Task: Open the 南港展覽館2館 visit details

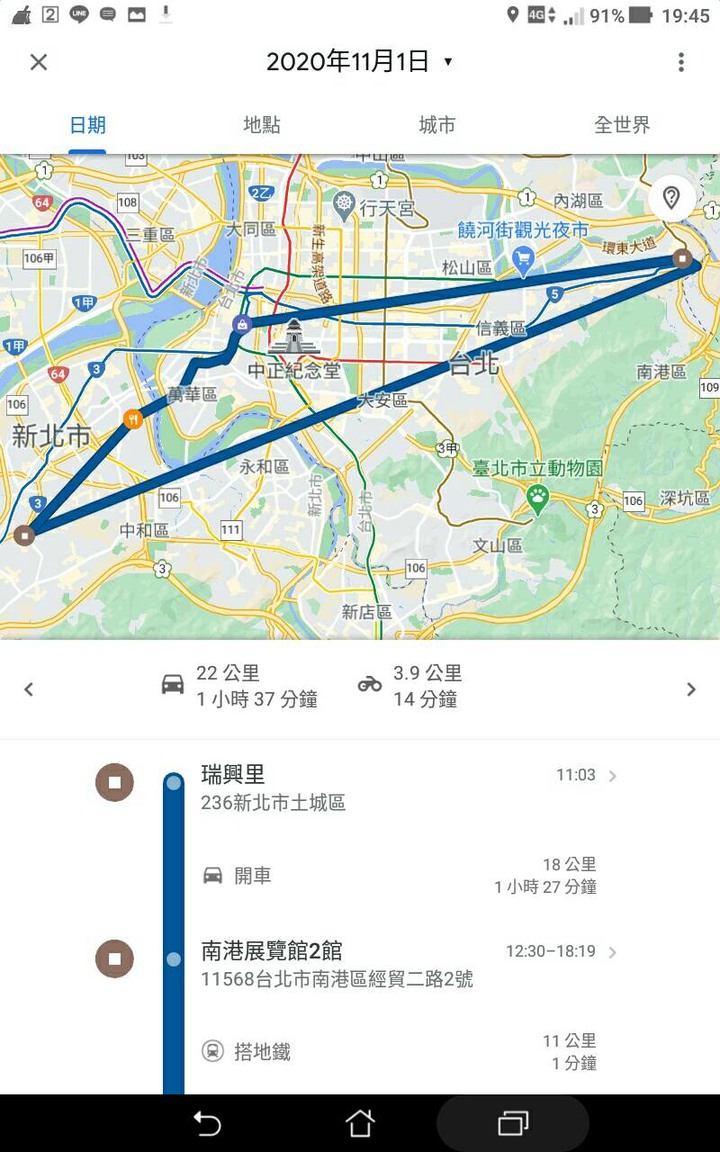Action: point(400,964)
